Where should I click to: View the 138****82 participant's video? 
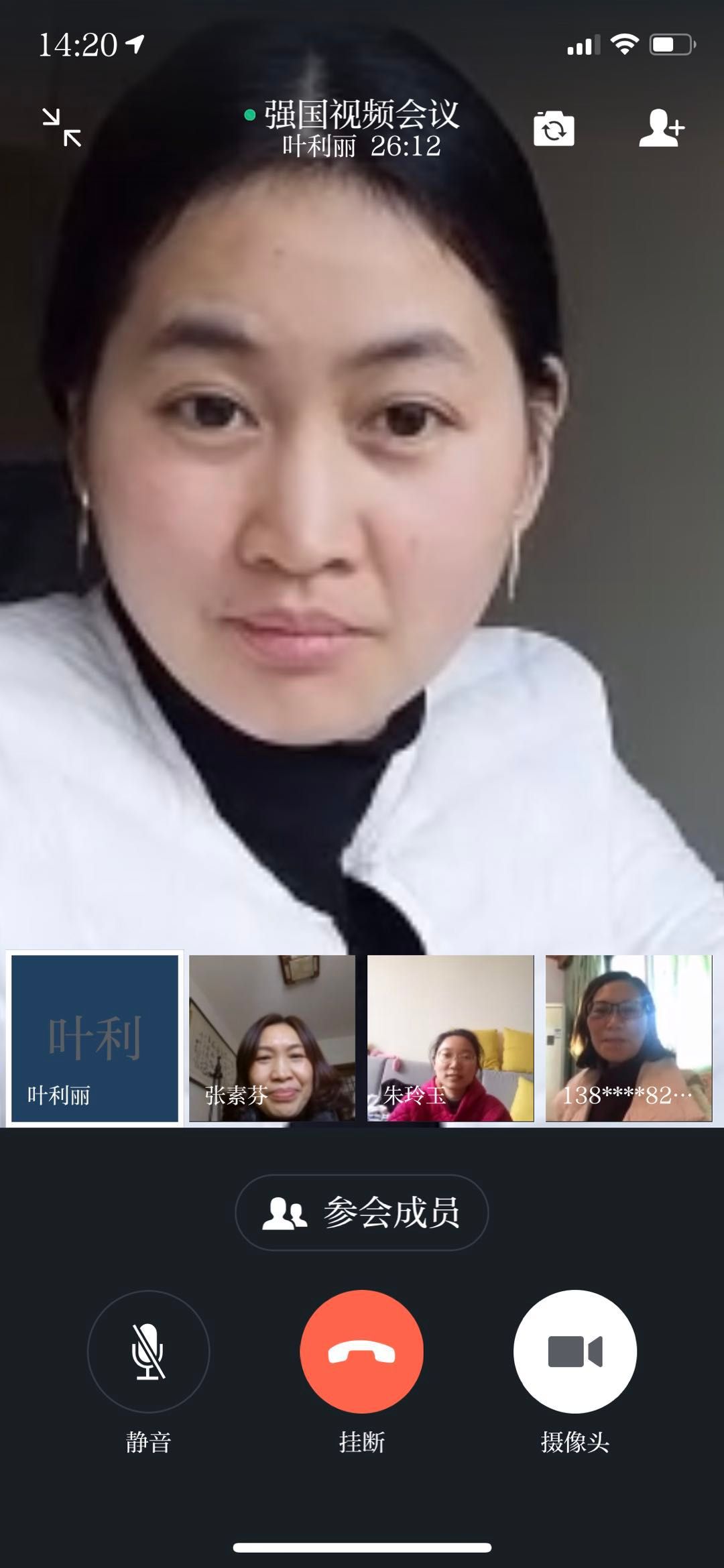coord(629,1038)
